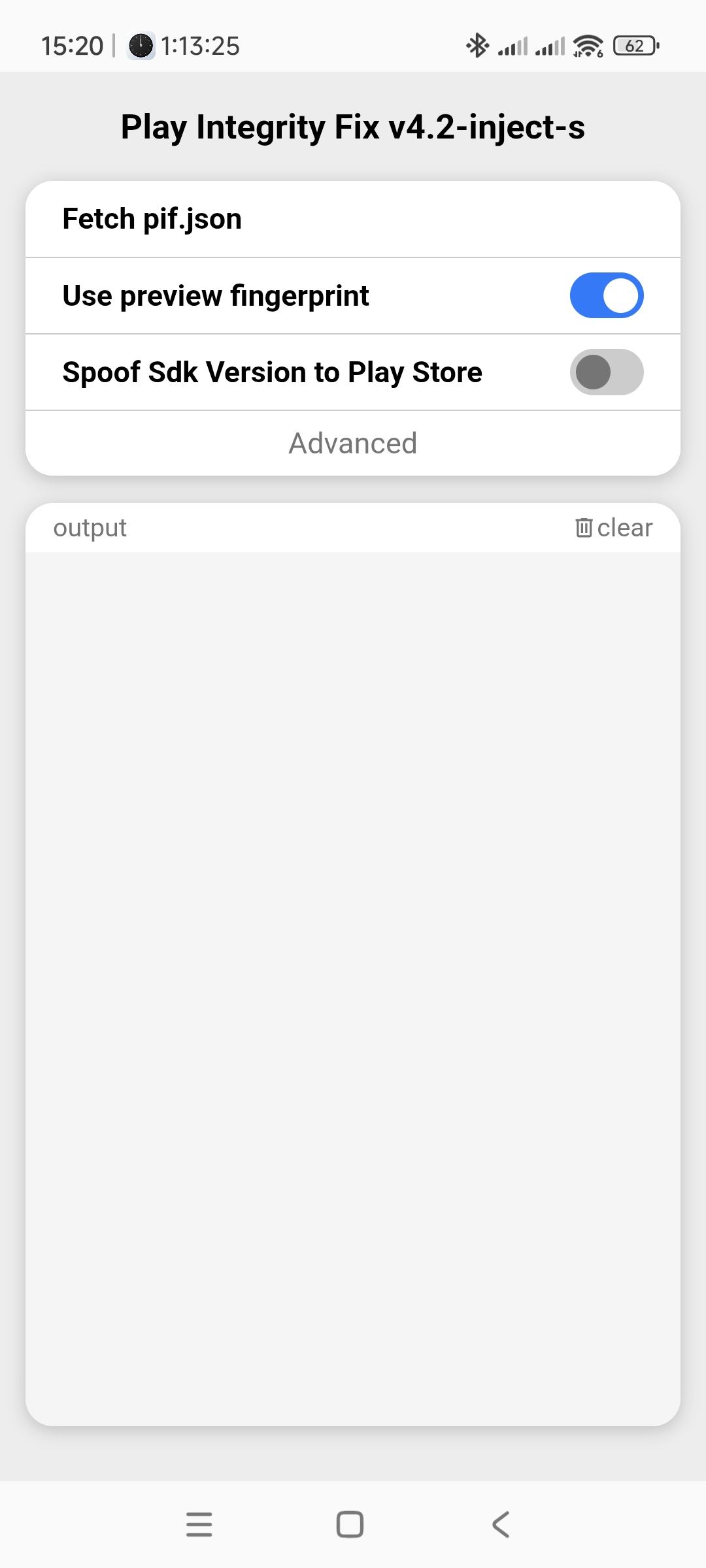Open recent apps from navigation bar

coord(199,1524)
